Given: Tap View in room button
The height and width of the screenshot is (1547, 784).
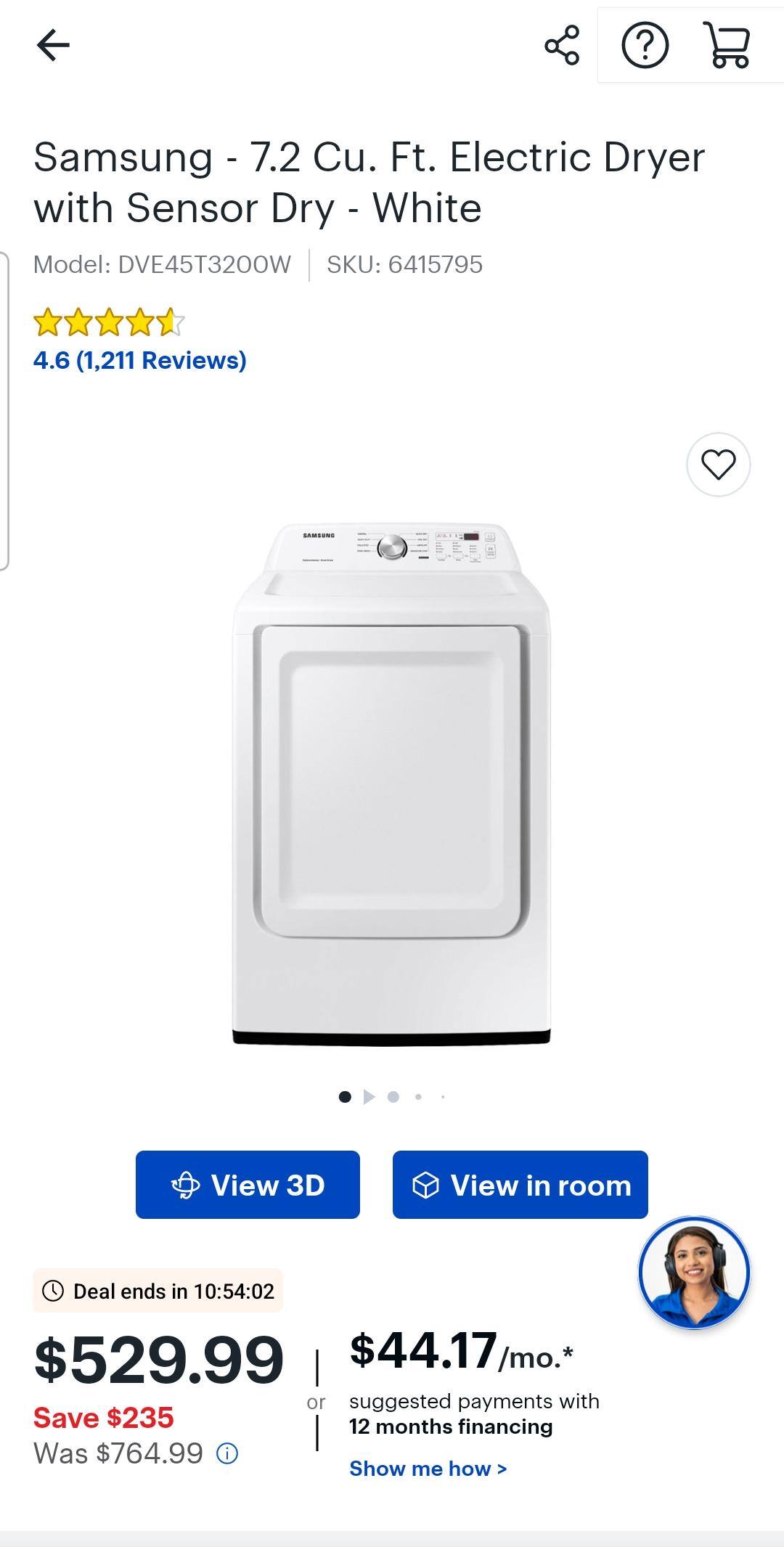Looking at the screenshot, I should click(520, 1185).
